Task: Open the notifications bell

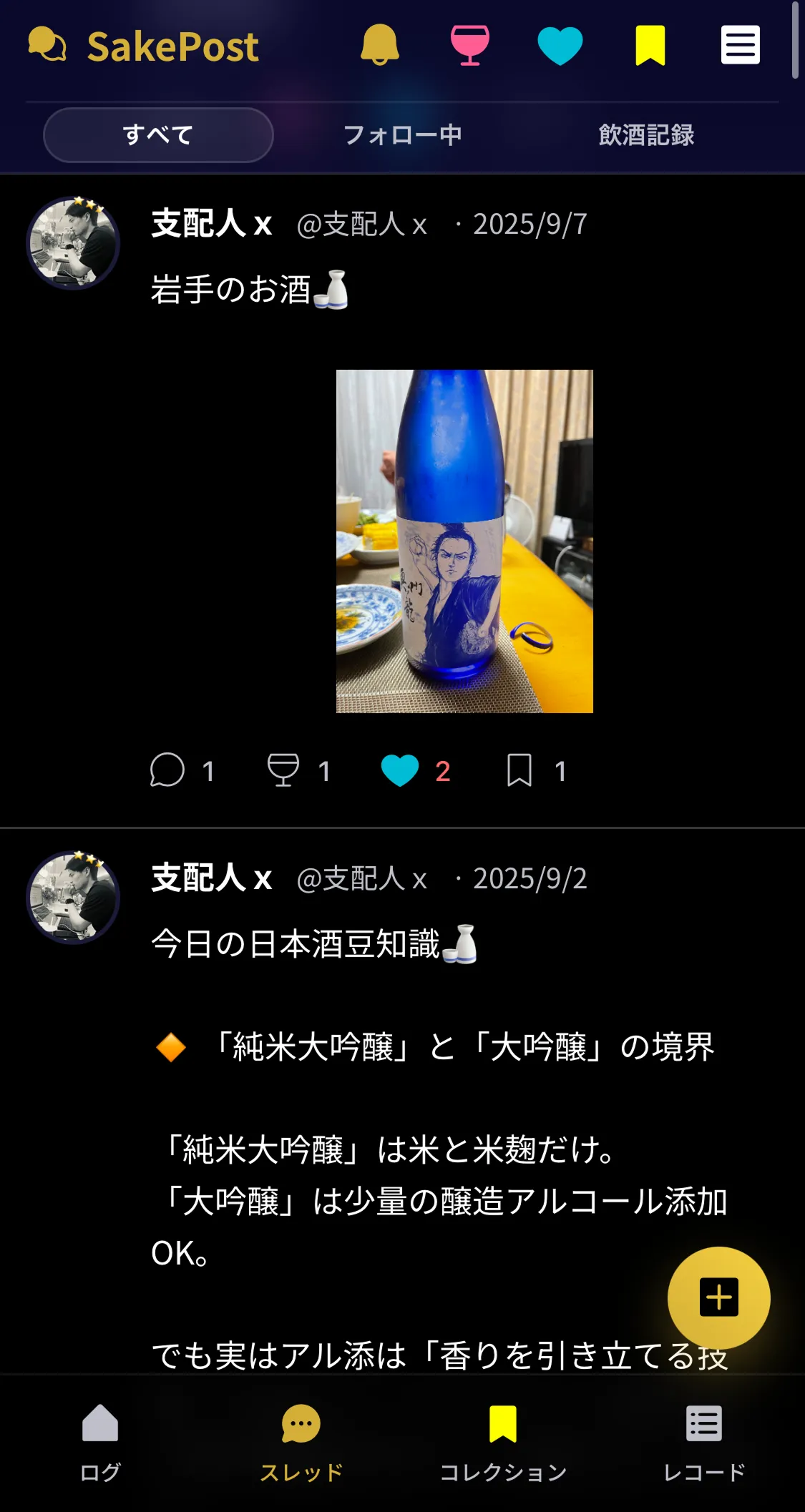Action: click(x=379, y=45)
